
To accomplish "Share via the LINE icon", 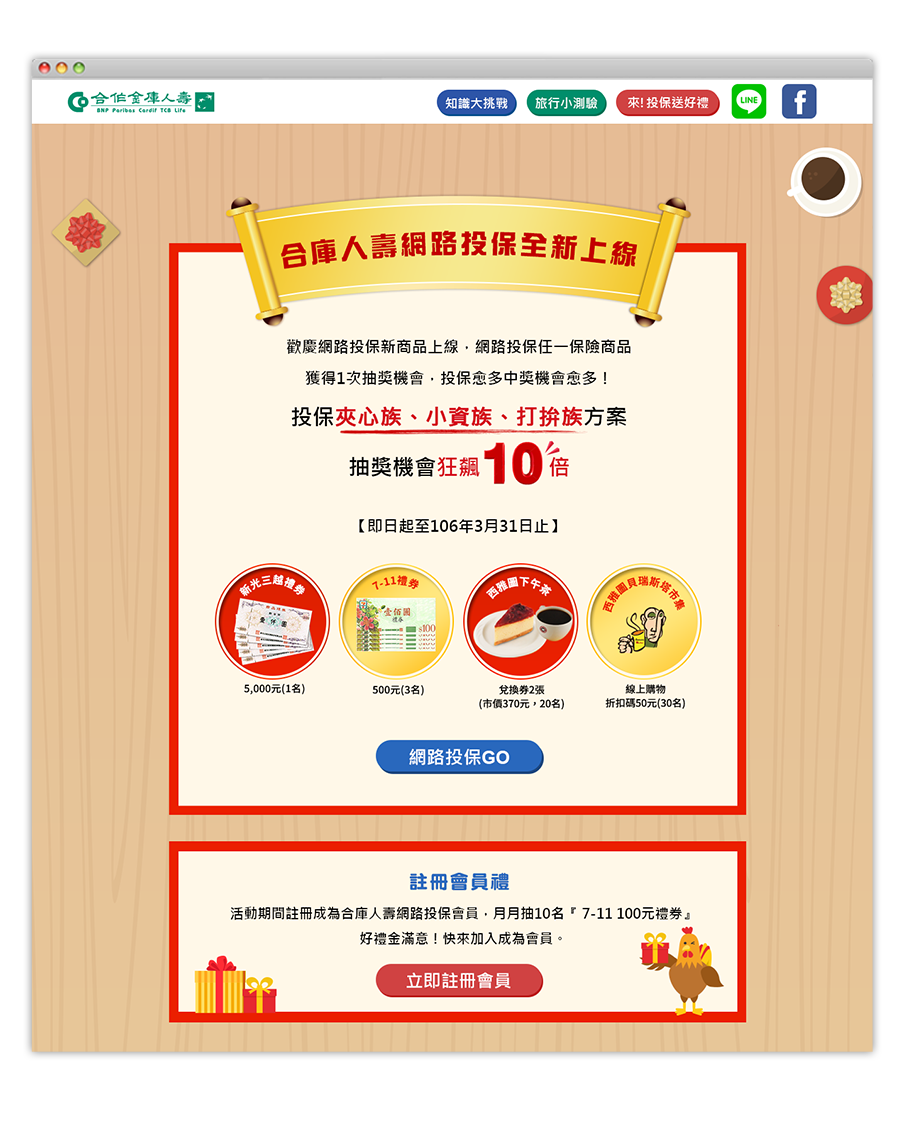I will tap(749, 102).
